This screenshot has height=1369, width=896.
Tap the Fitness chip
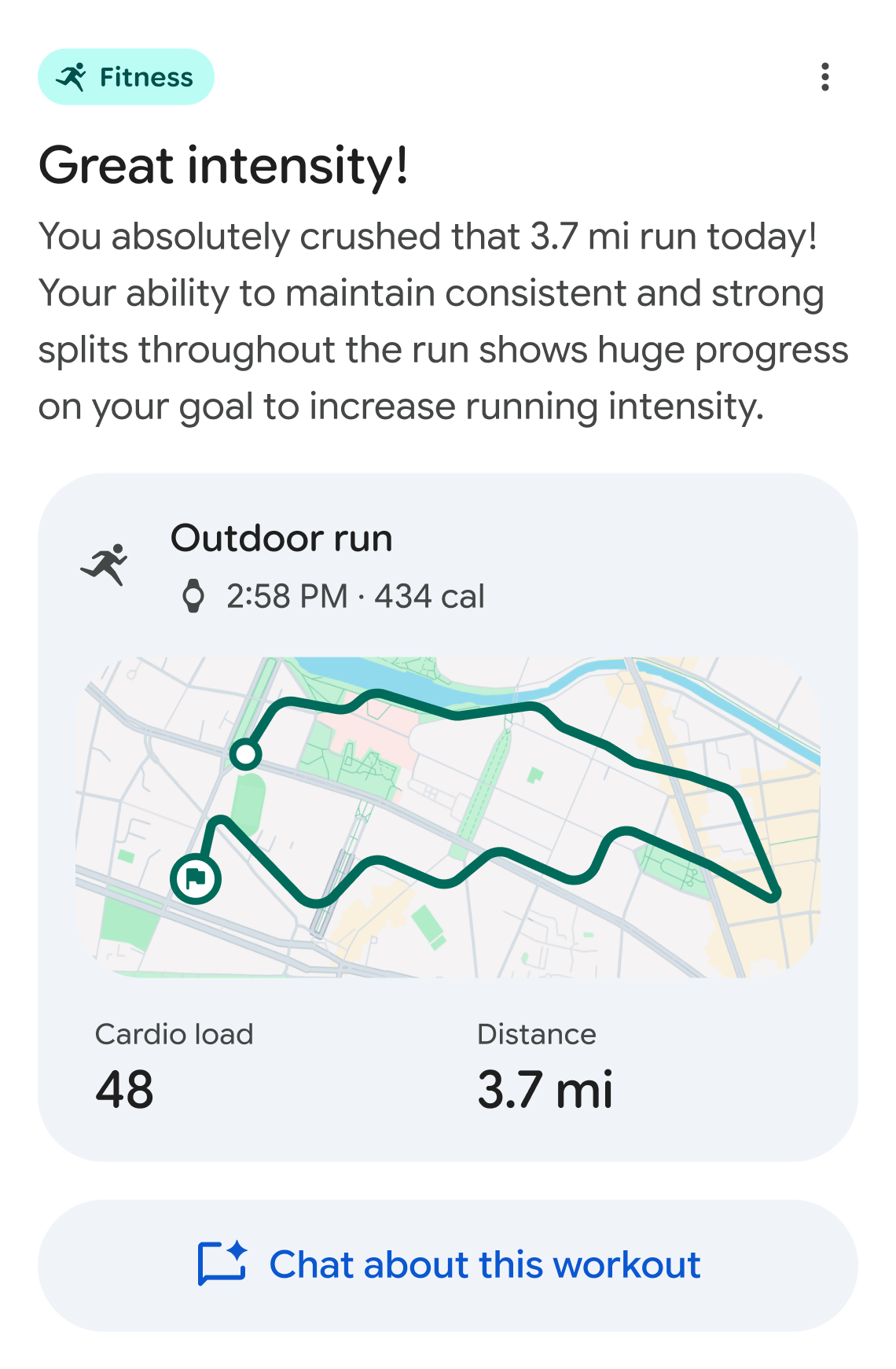126,77
